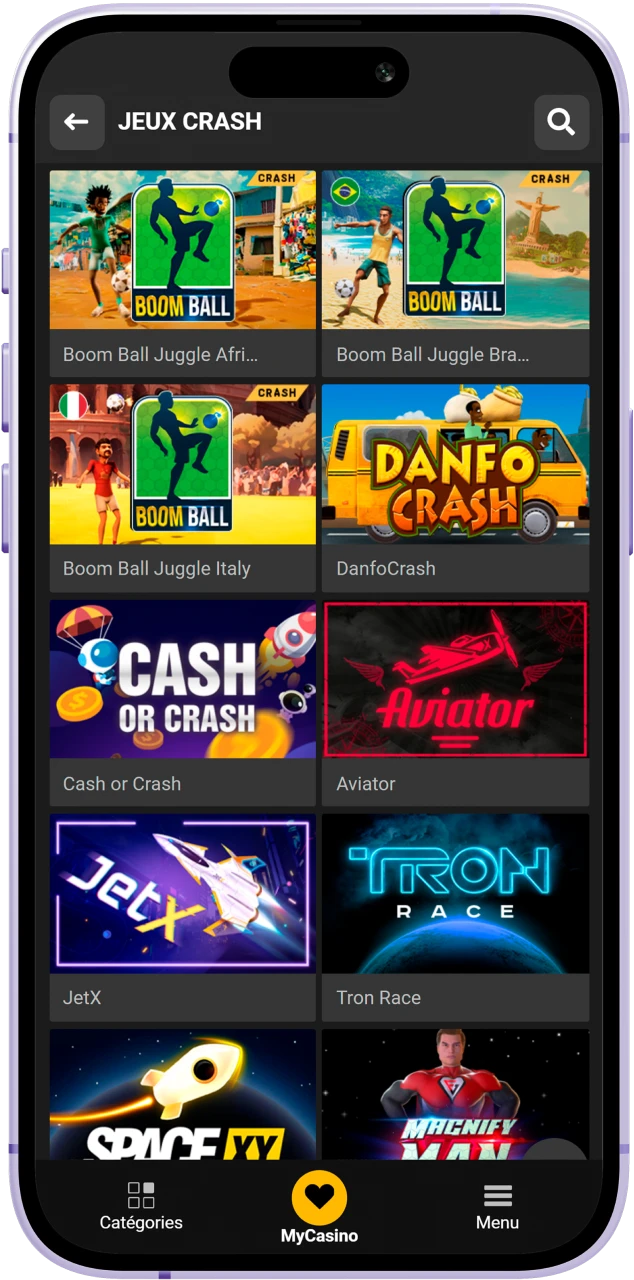634x1280 pixels.
Task: Go back using the arrow button
Action: coord(77,122)
